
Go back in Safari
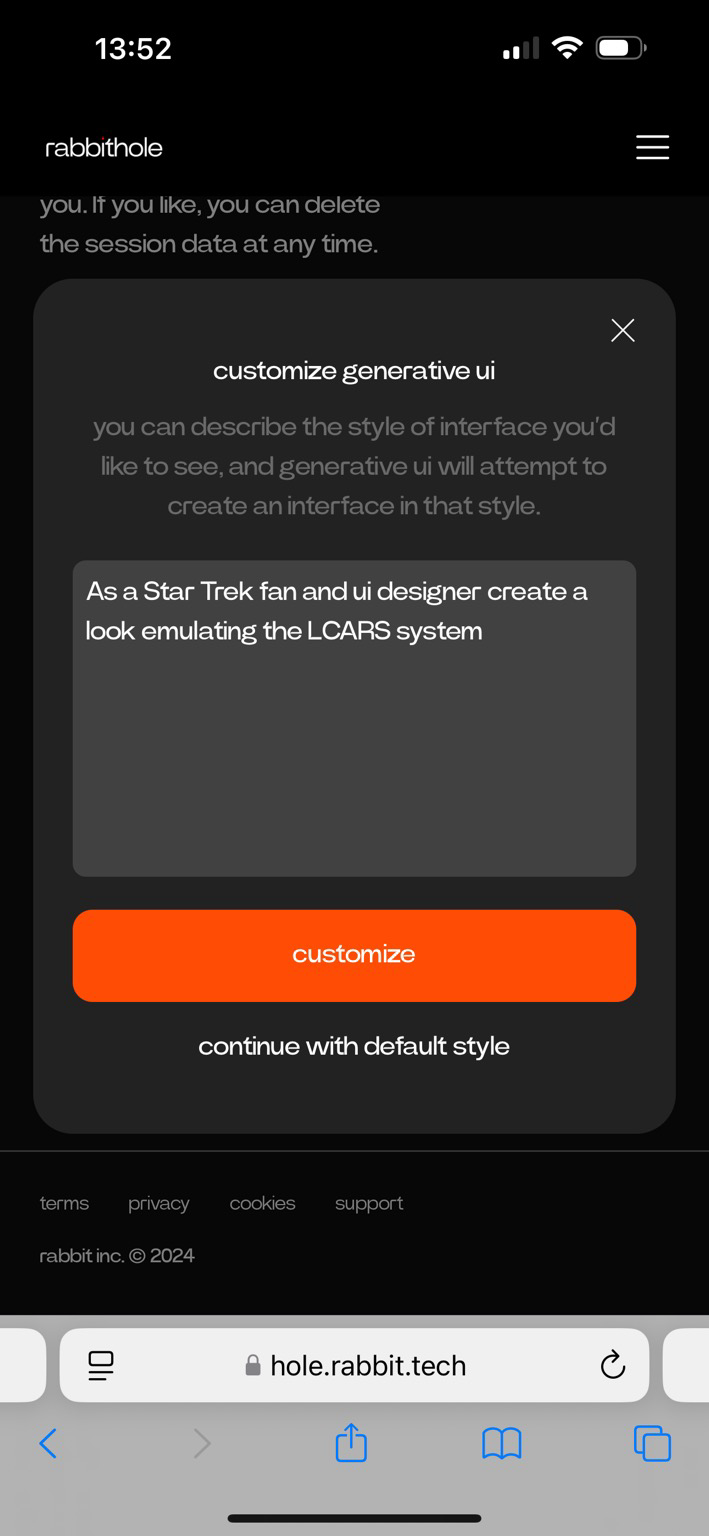pos(48,1443)
